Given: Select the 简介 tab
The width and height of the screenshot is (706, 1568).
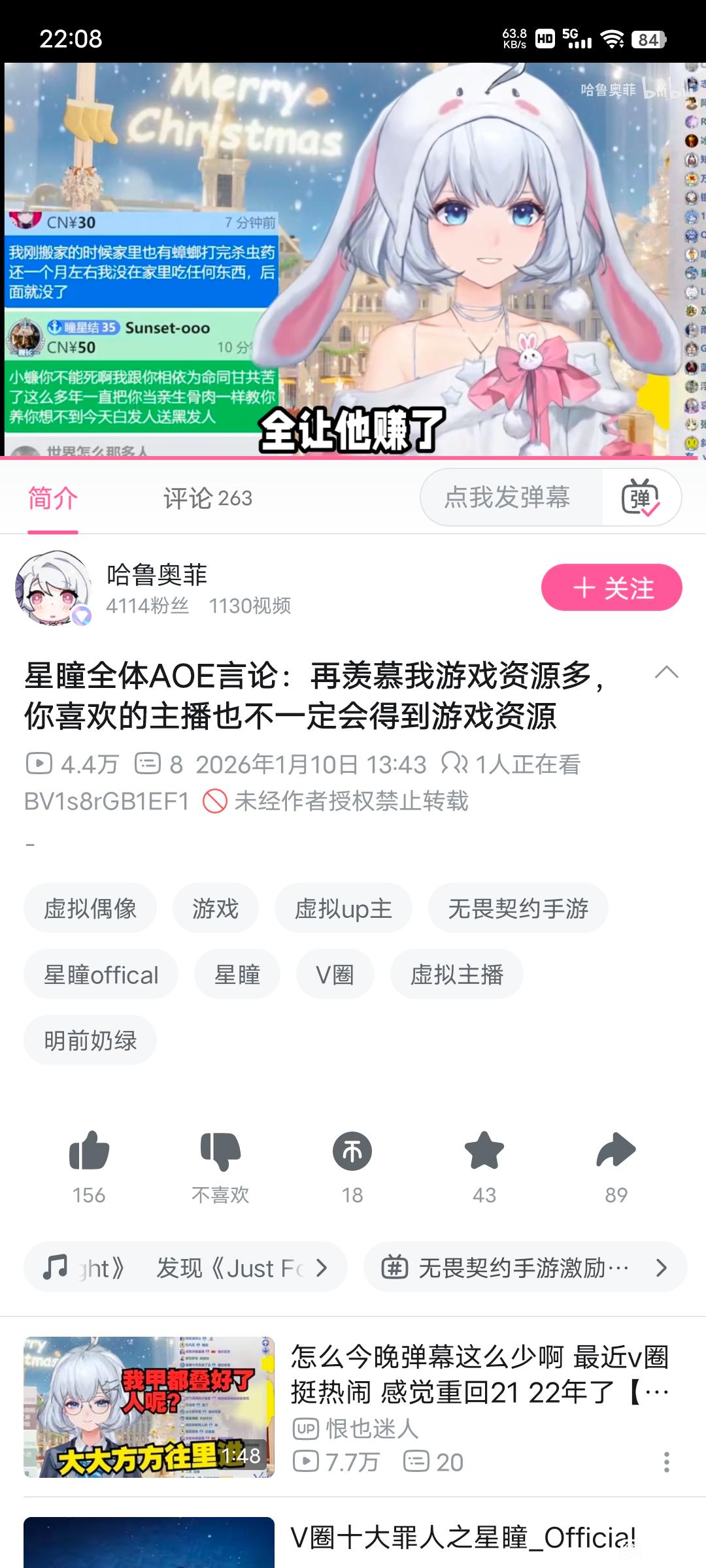Looking at the screenshot, I should [52, 498].
